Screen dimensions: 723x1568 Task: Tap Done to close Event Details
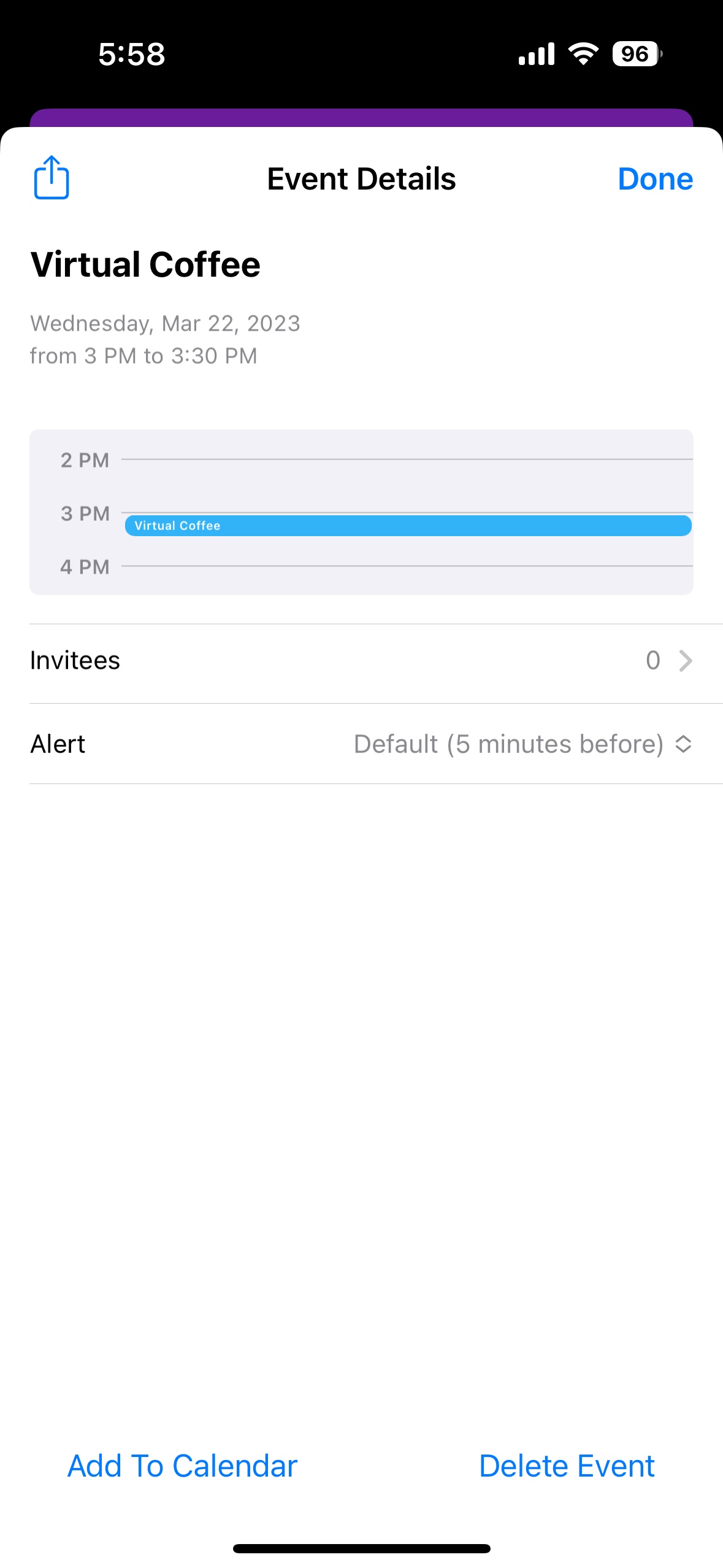coord(655,179)
